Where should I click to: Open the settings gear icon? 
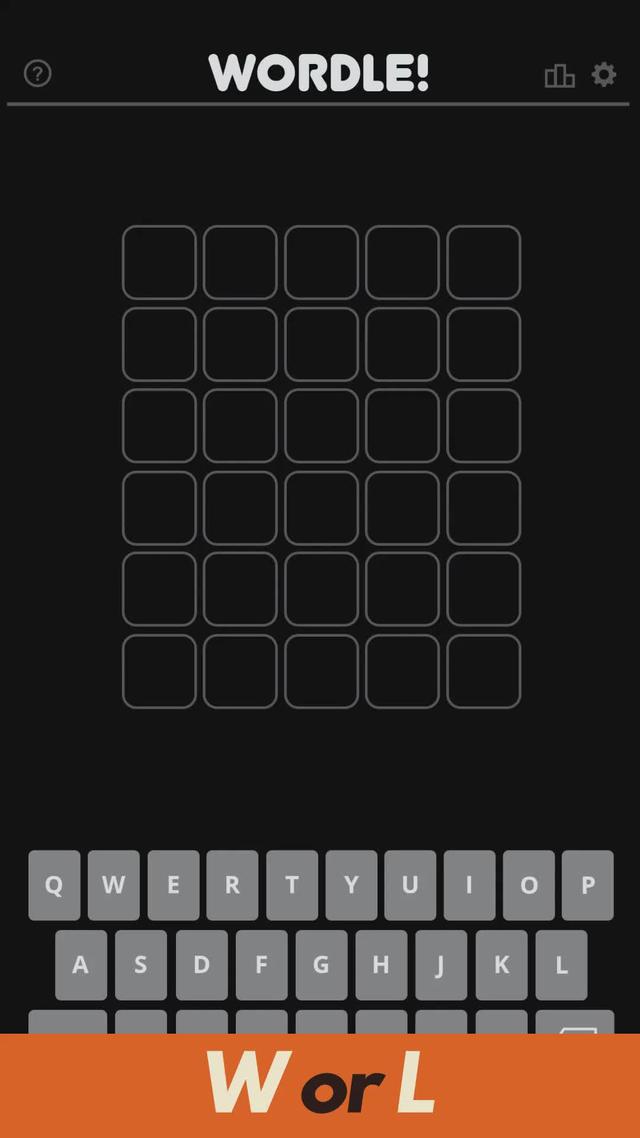(x=604, y=74)
